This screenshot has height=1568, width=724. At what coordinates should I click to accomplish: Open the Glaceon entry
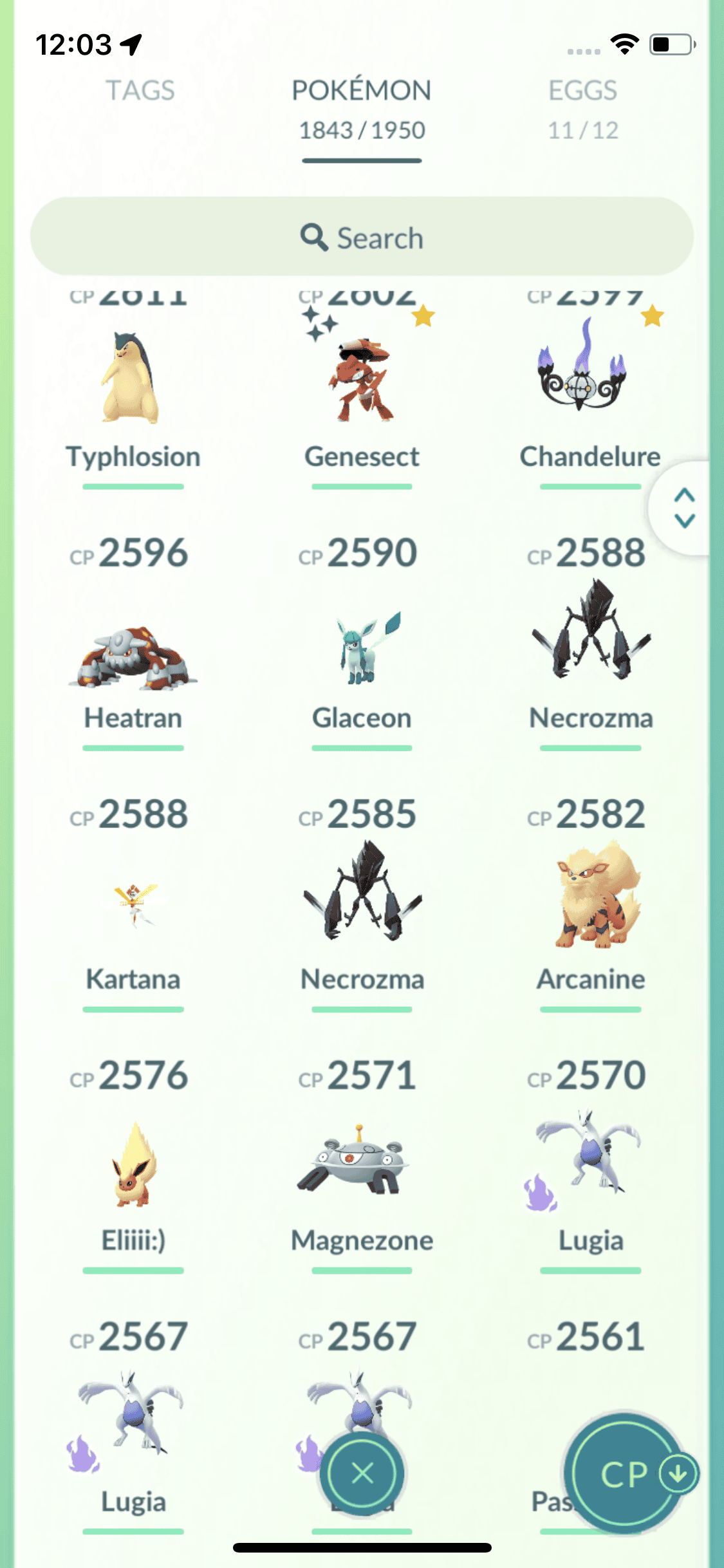click(x=362, y=650)
